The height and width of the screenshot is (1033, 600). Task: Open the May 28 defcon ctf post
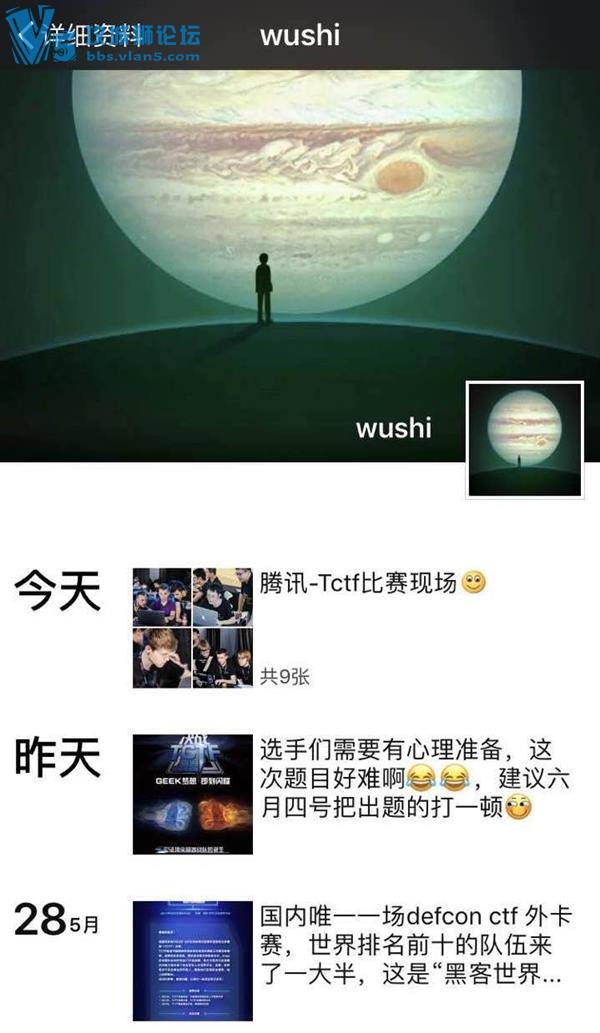click(405, 945)
